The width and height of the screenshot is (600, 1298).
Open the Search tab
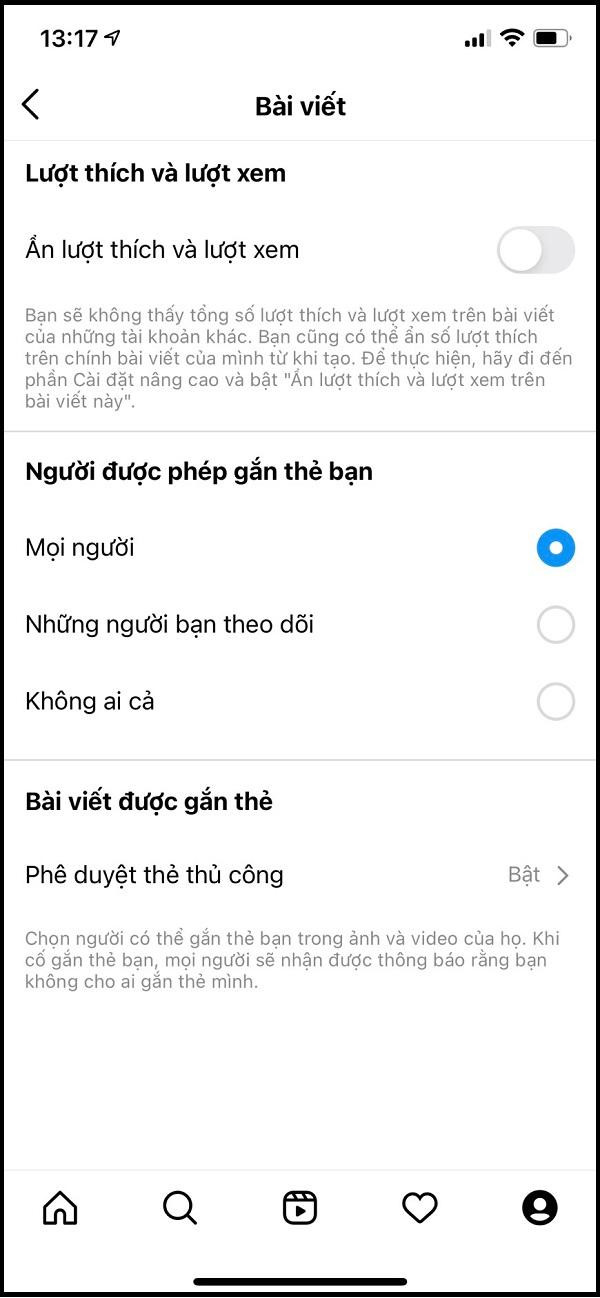(180, 1208)
